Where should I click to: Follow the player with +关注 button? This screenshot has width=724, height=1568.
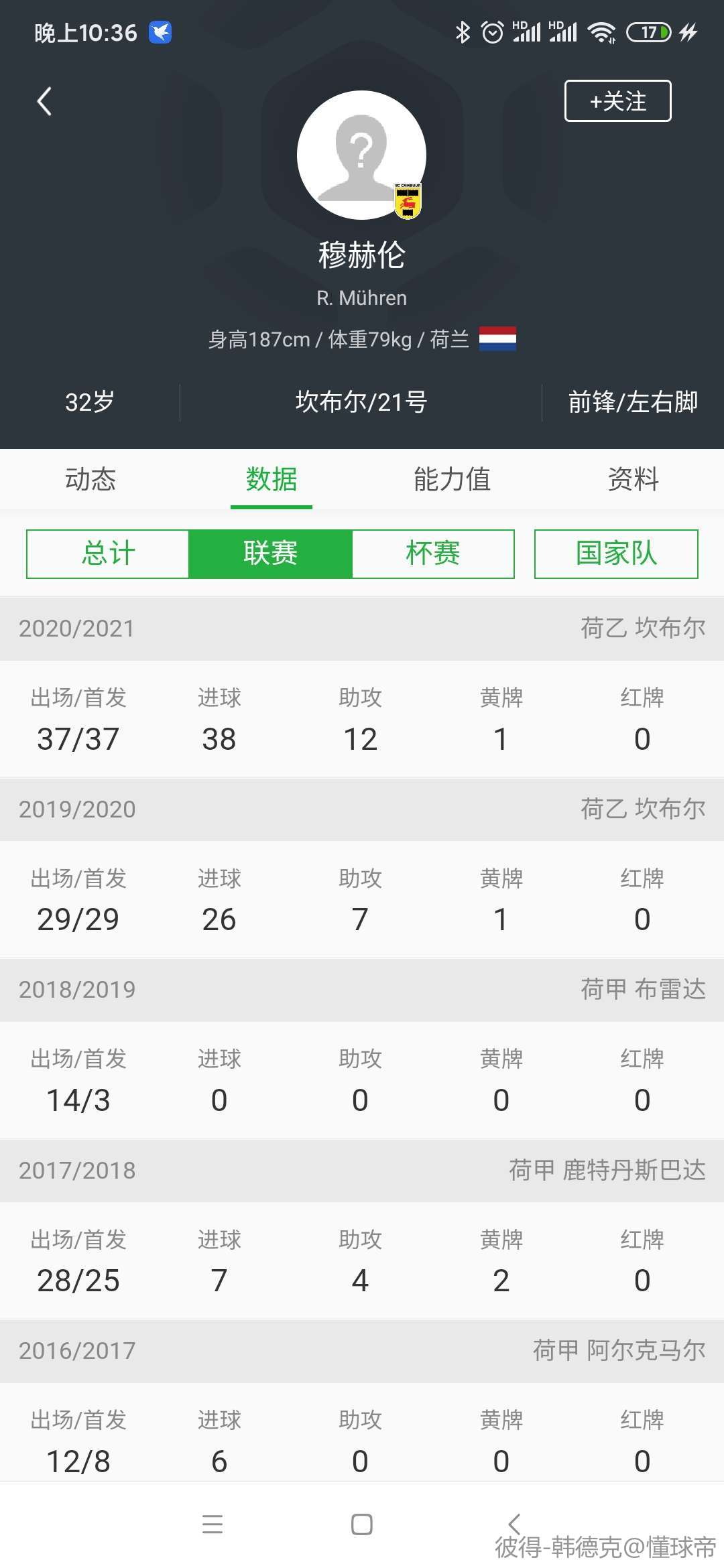617,101
